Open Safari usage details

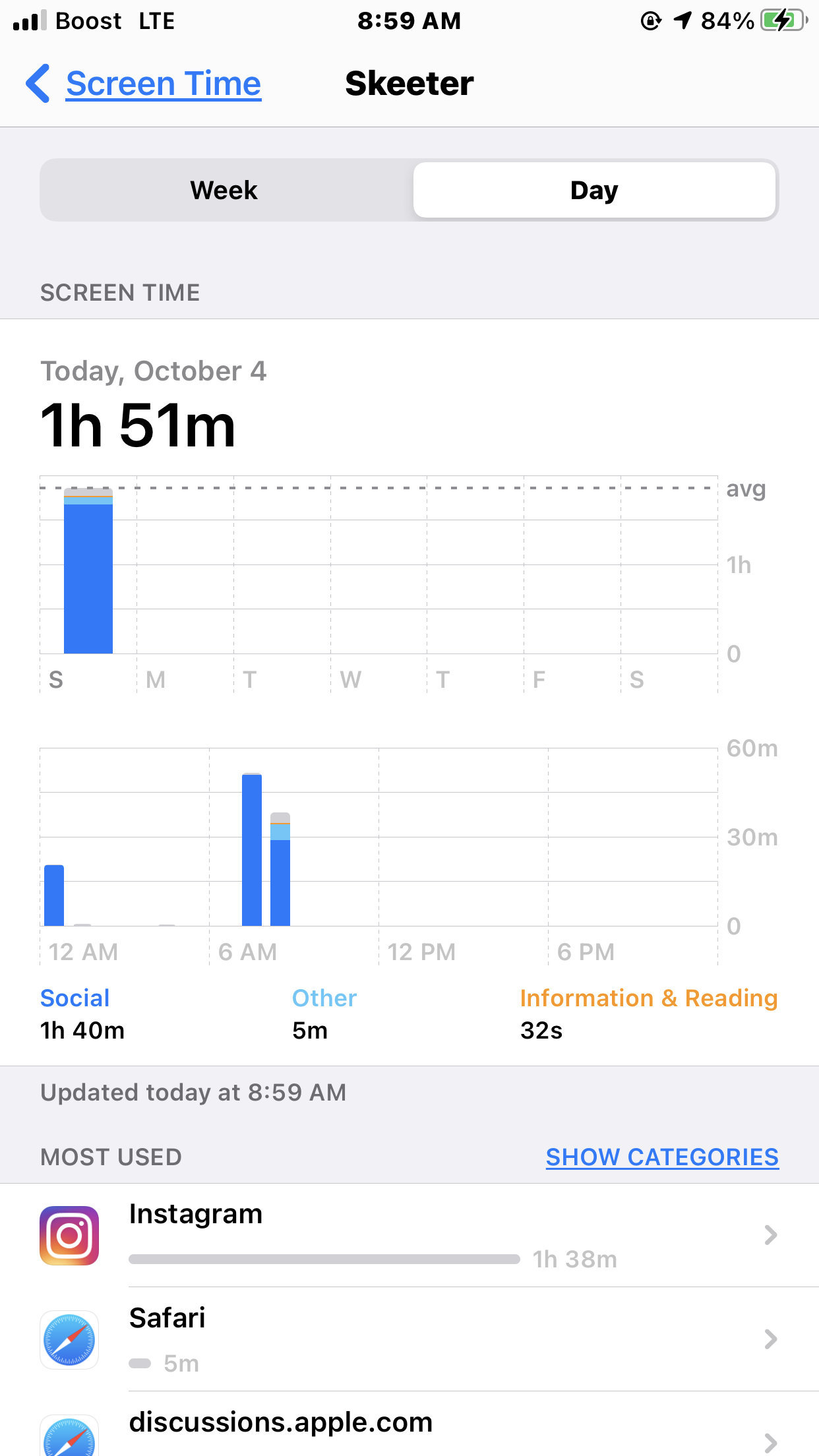409,1339
